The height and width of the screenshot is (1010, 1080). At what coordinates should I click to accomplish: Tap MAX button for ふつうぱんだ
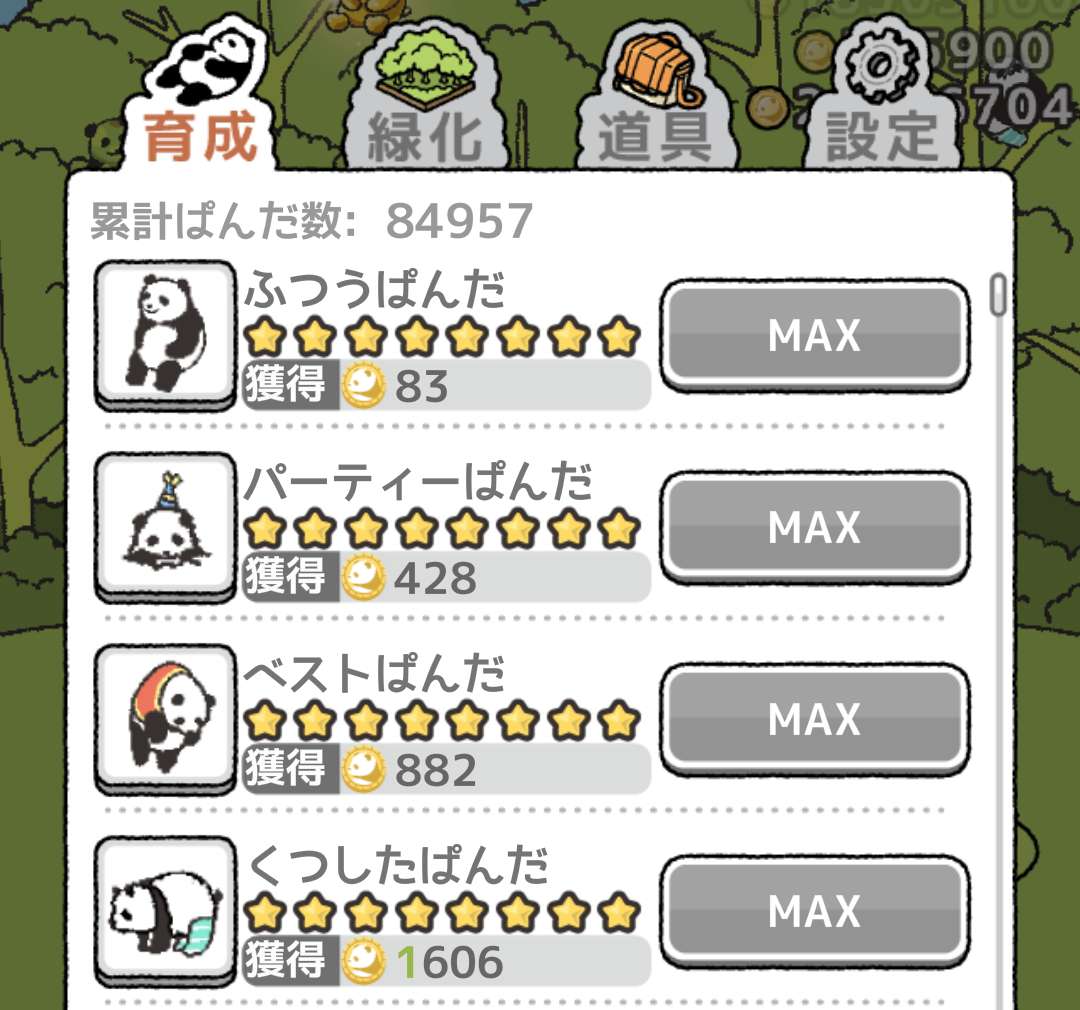[x=814, y=336]
